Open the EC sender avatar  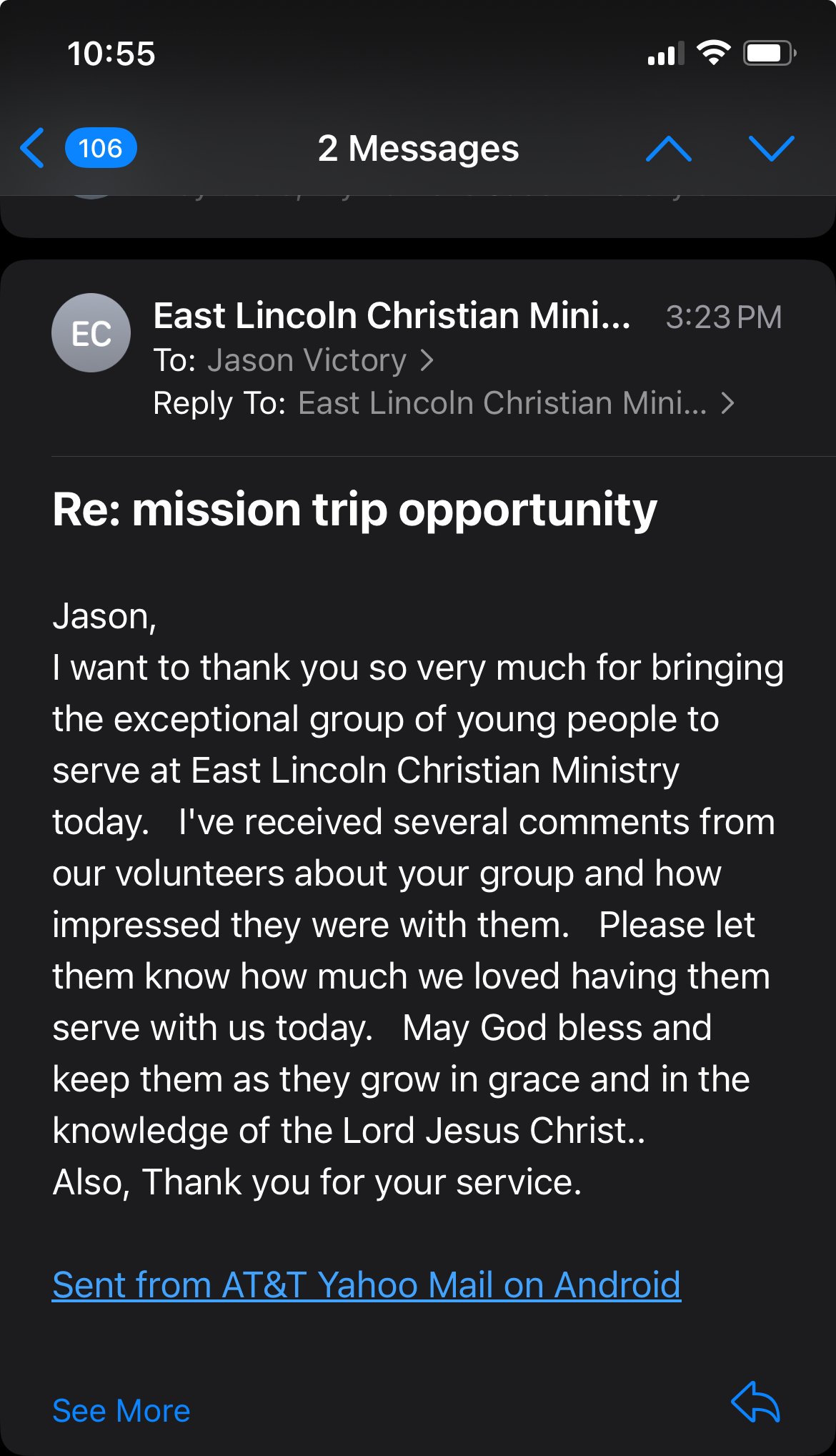[x=91, y=333]
